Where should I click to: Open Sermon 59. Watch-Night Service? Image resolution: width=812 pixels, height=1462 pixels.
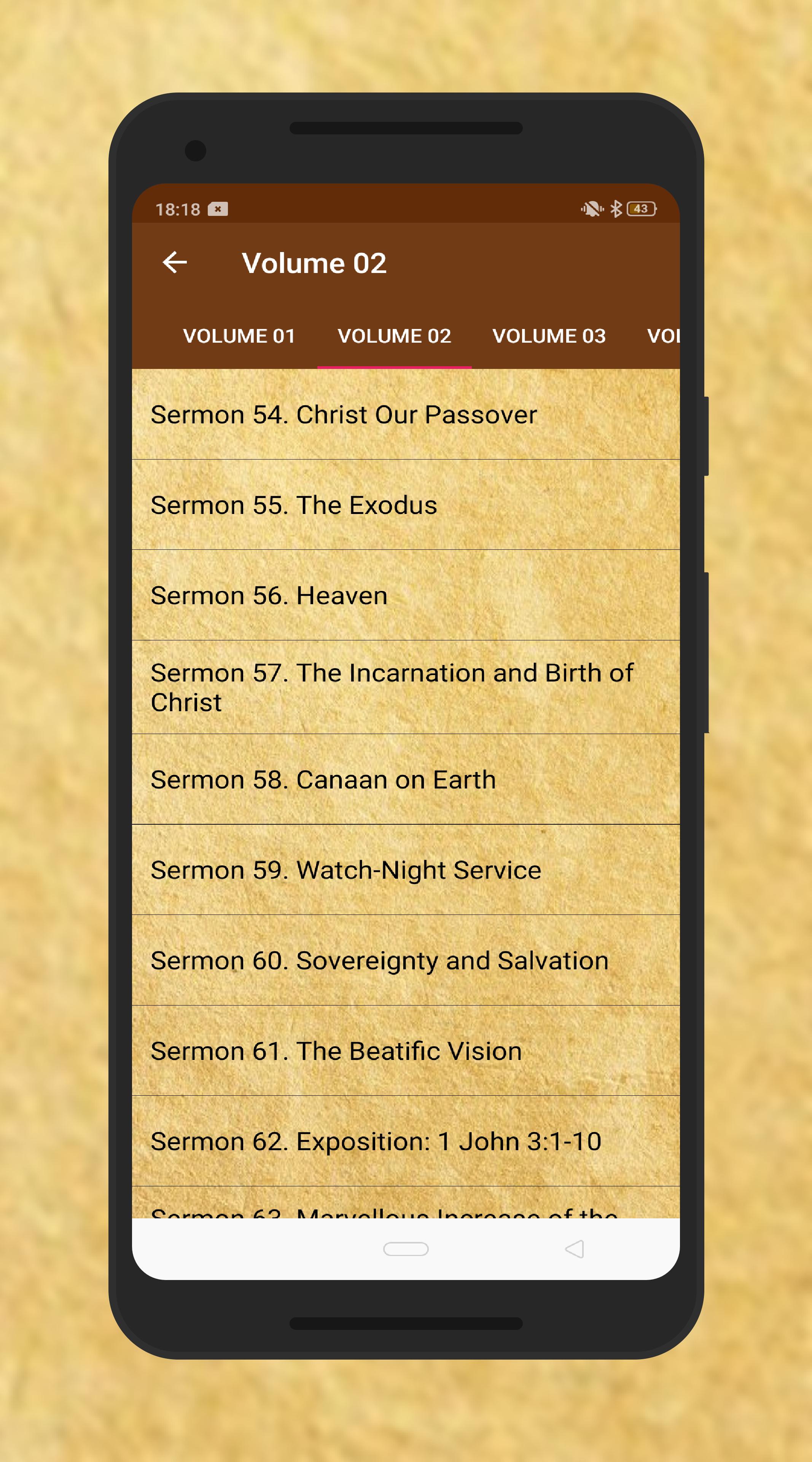406,870
